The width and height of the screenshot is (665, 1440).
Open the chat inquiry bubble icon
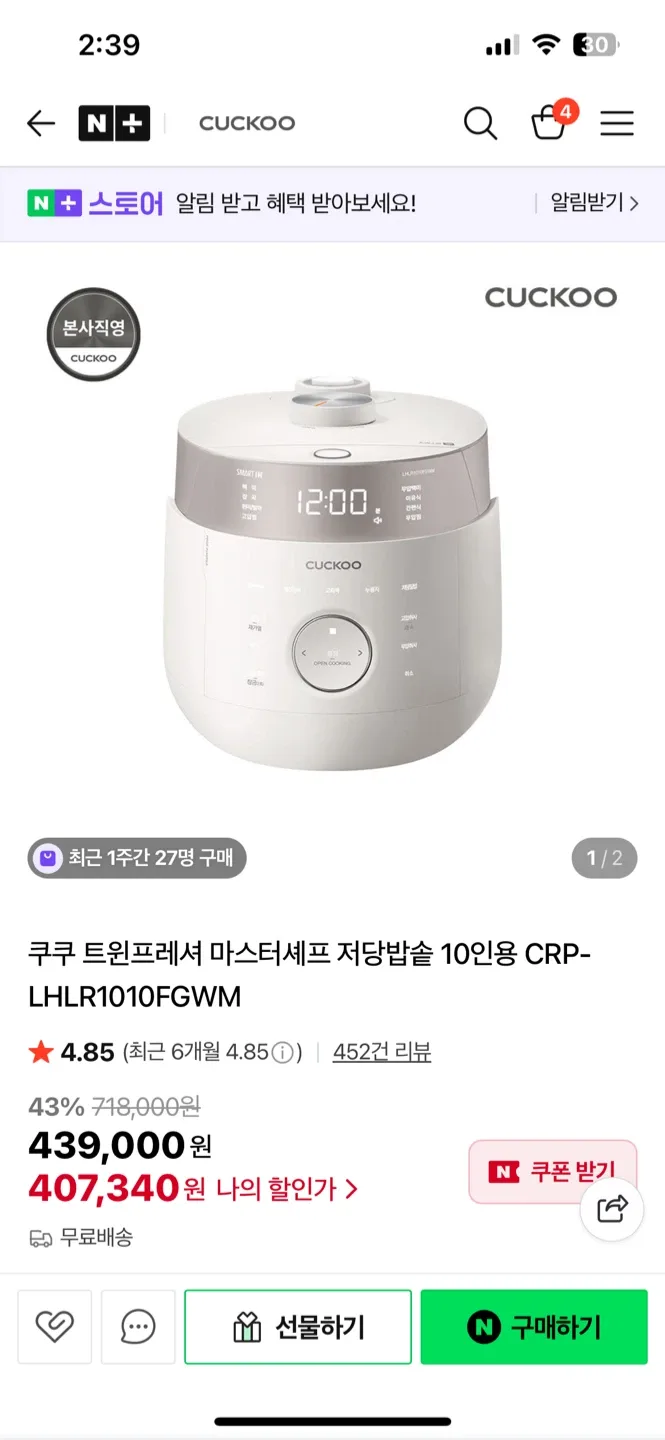click(138, 1327)
